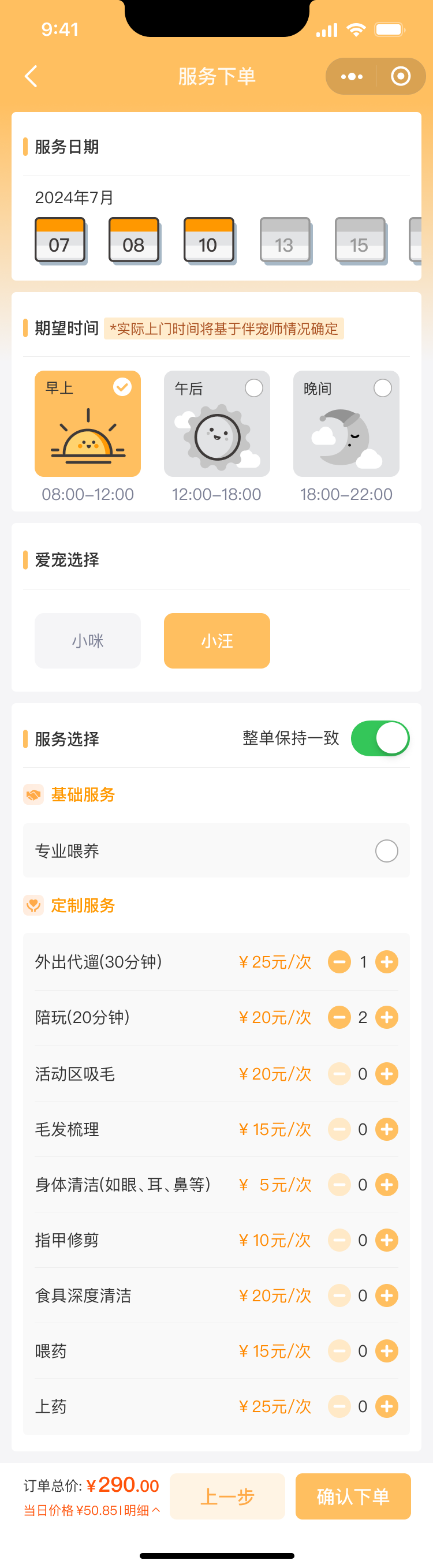Decrease 陪玩 count with the minus button

tap(339, 1017)
